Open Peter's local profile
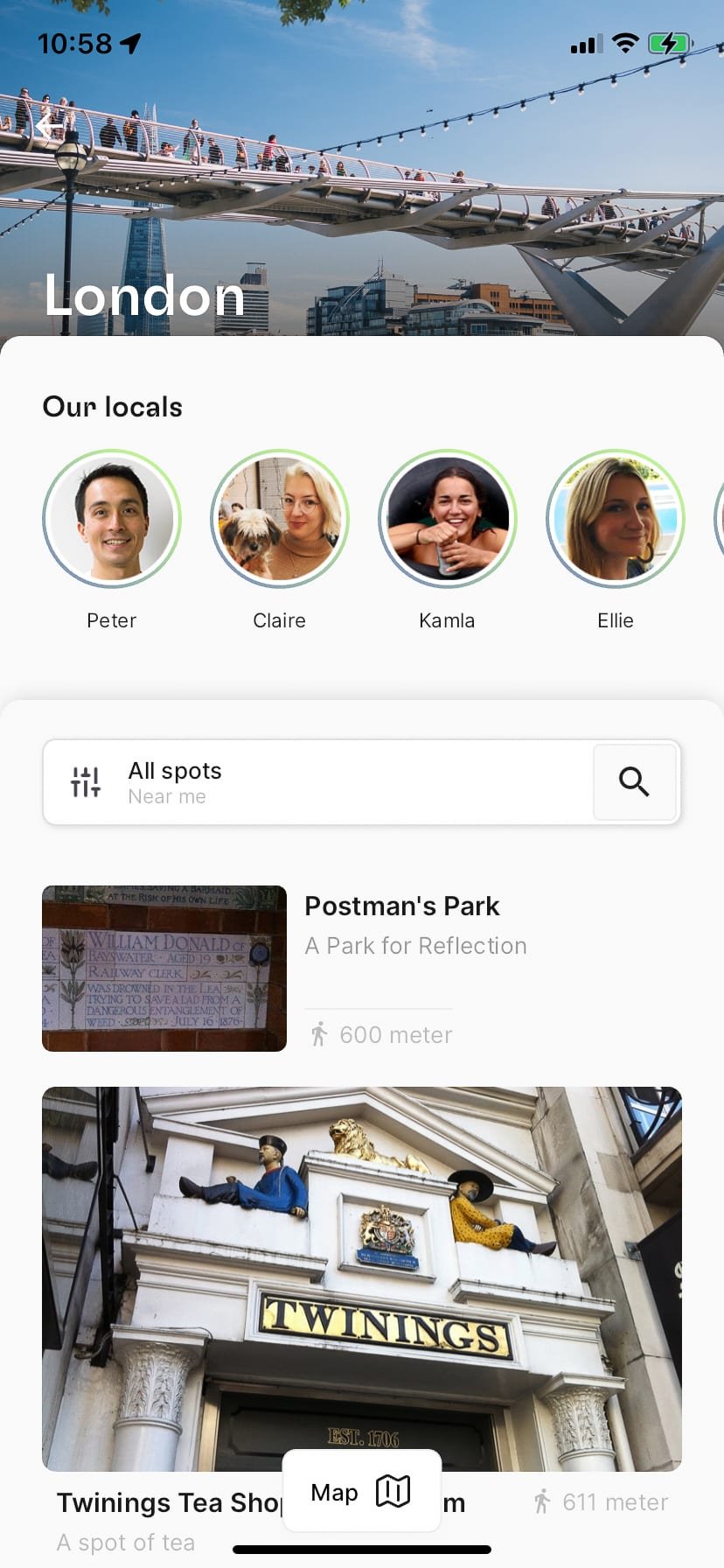This screenshot has width=724, height=1568. tap(112, 519)
